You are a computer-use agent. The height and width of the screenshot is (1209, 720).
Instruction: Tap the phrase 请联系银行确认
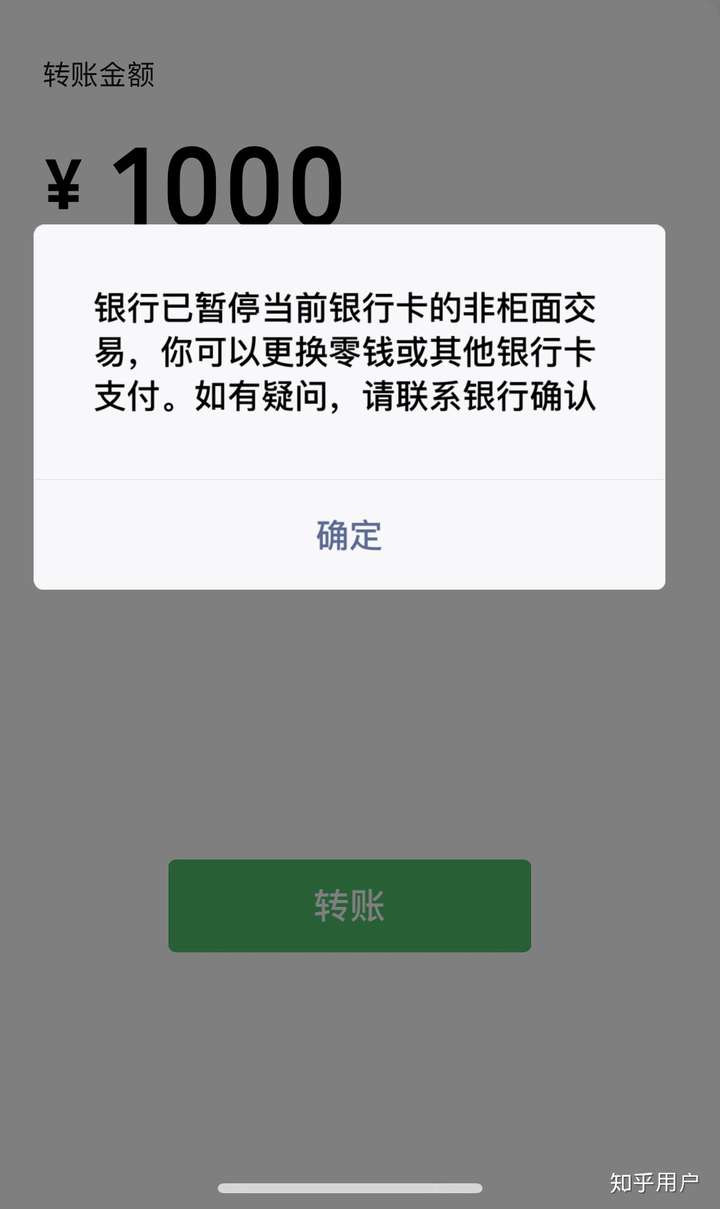480,397
